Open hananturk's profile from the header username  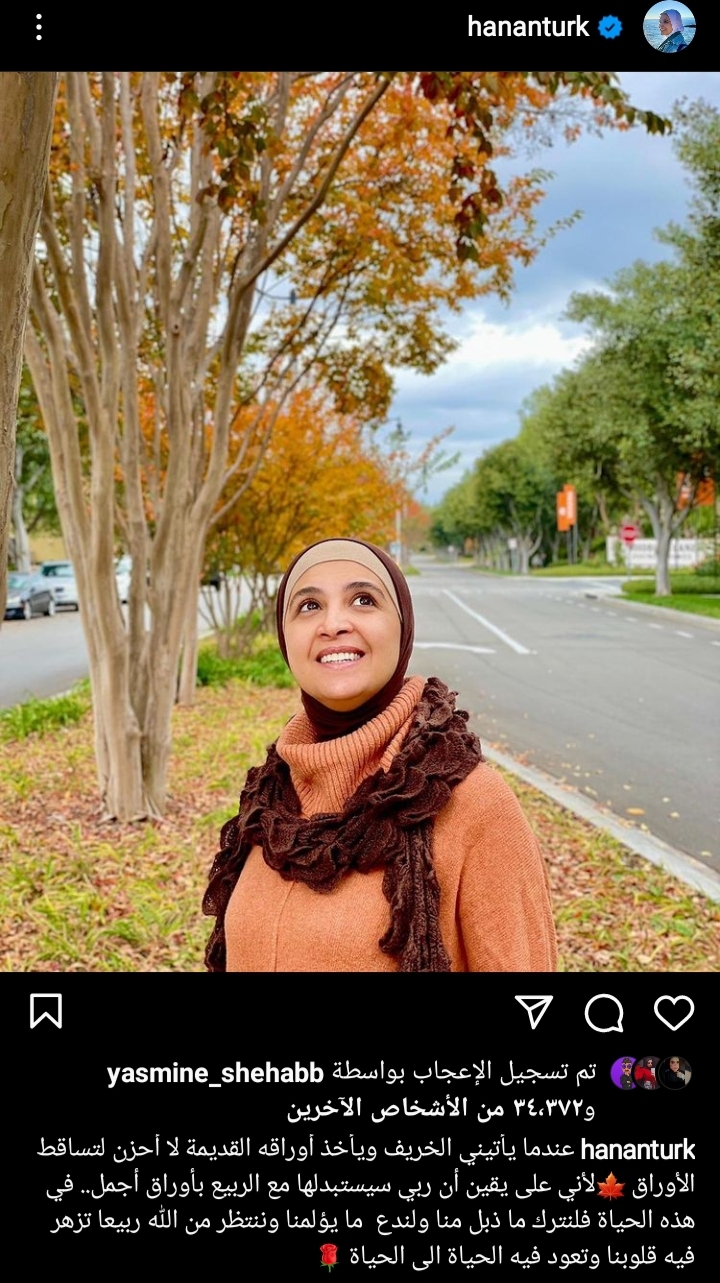[528, 27]
